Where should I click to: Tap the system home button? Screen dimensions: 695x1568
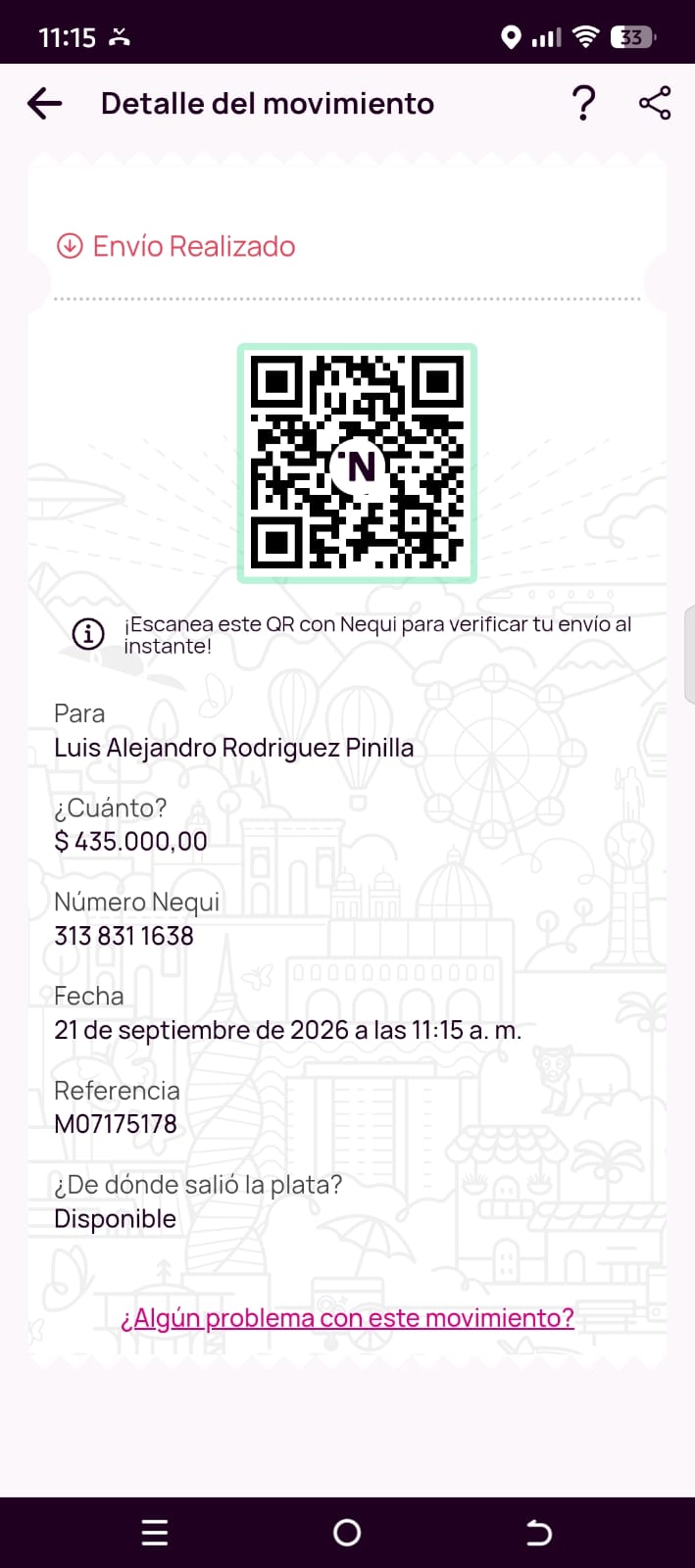[x=347, y=1533]
